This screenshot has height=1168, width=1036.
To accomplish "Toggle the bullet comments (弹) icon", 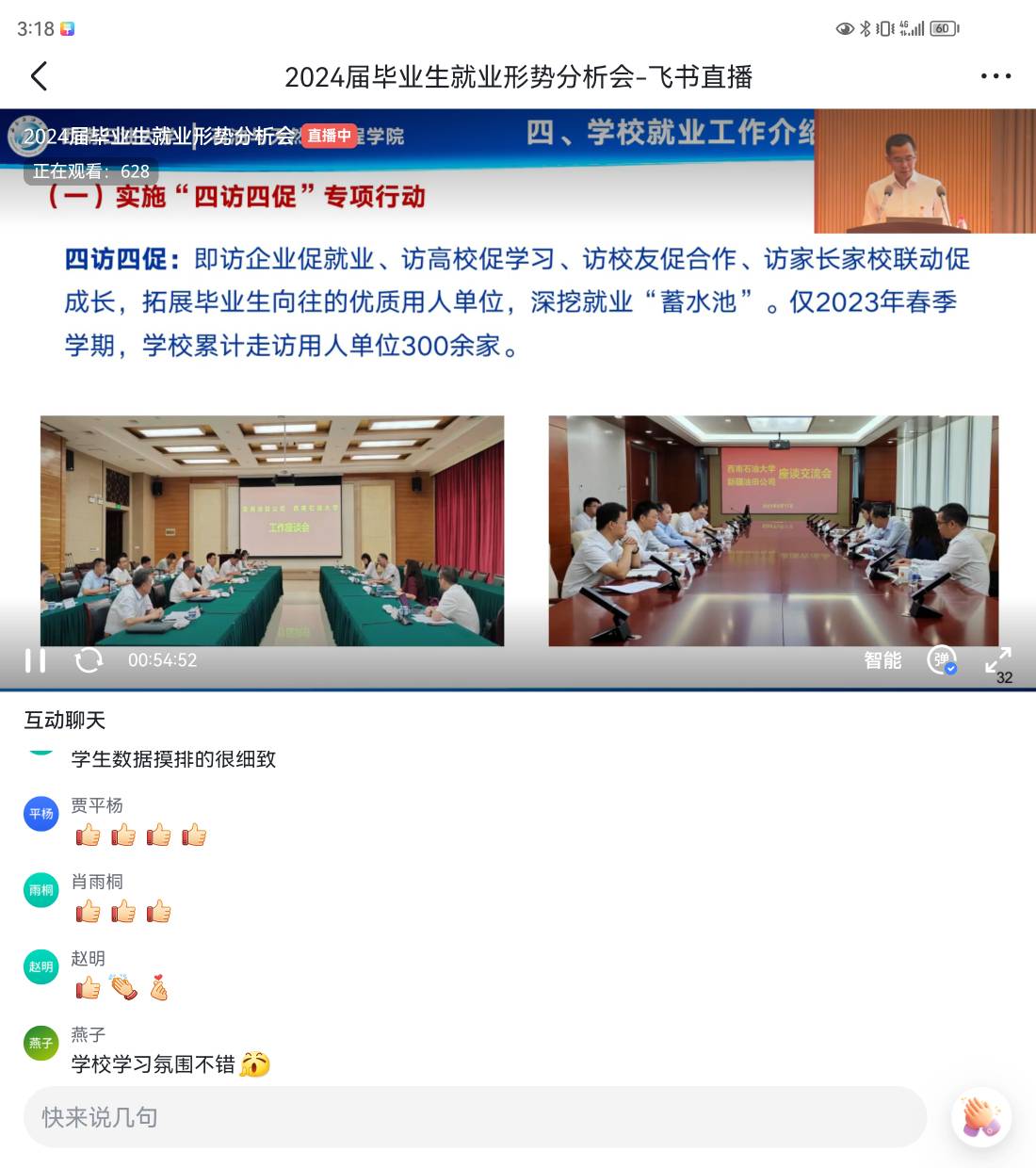I will (941, 660).
